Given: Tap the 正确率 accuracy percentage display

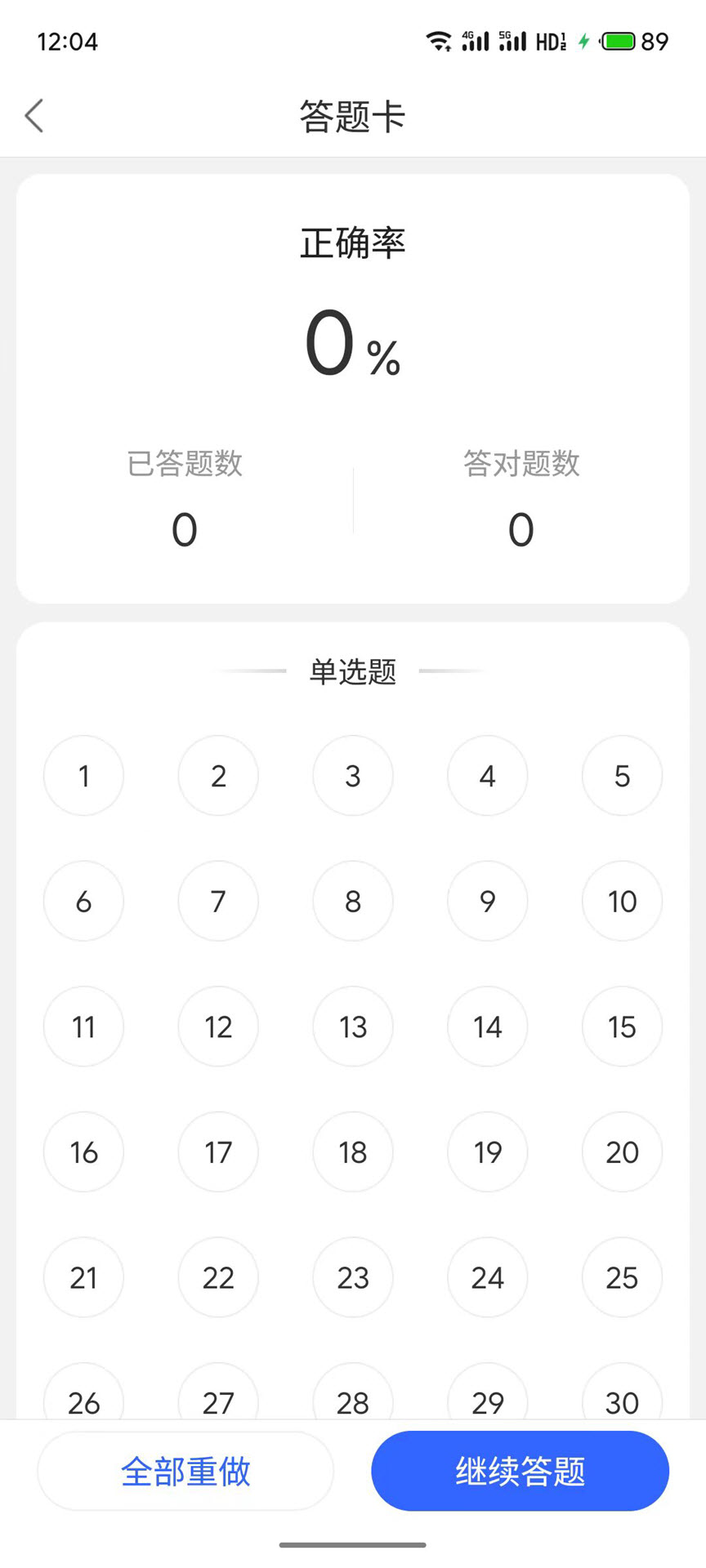Looking at the screenshot, I should click(x=352, y=343).
